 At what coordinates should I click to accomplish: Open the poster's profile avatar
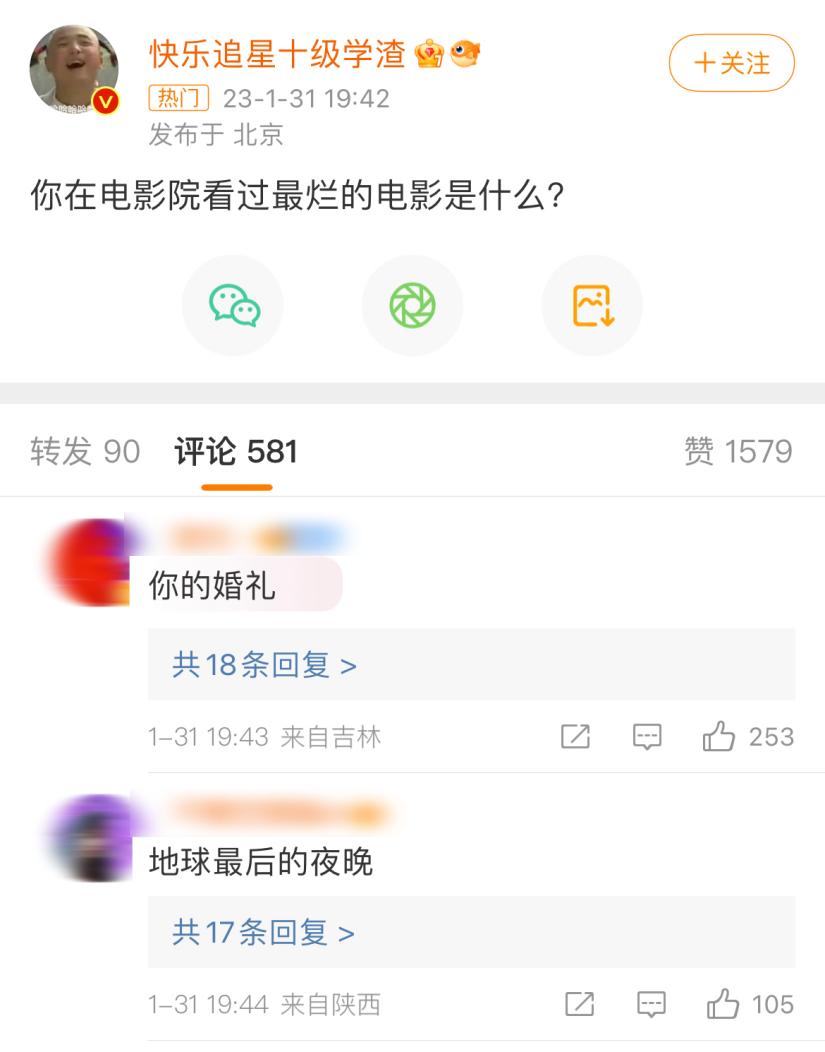[x=76, y=68]
